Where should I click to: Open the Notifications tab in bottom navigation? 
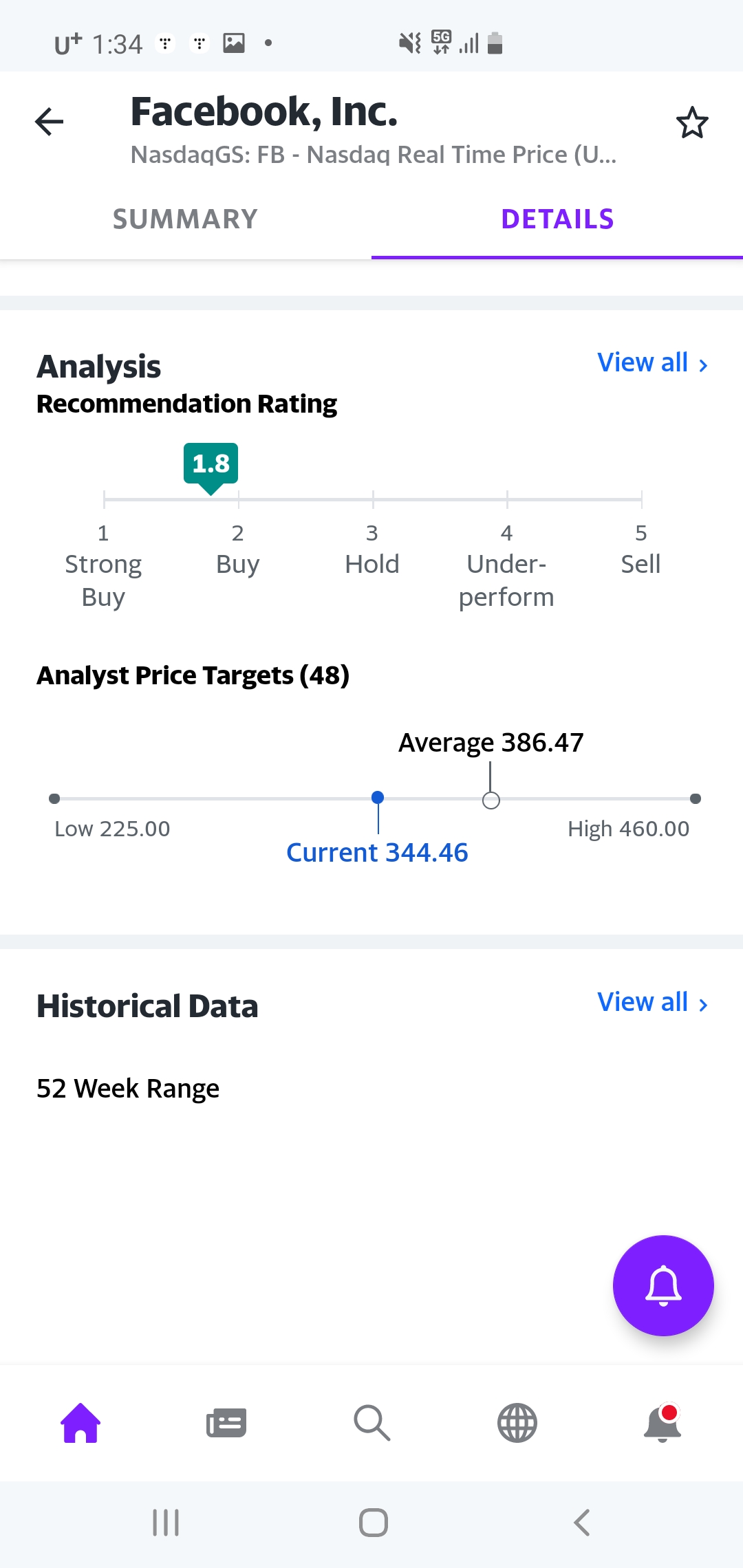click(663, 1422)
